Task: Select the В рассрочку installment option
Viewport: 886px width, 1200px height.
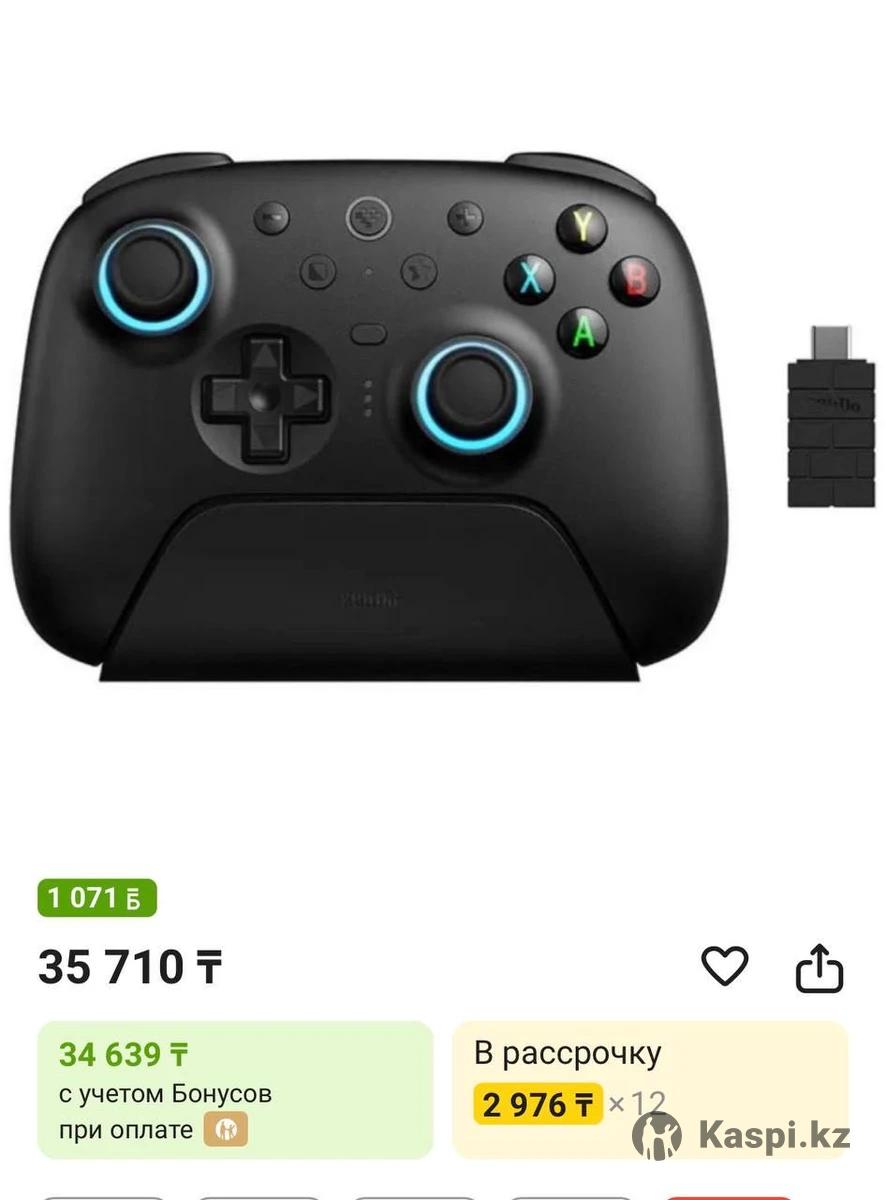Action: [x=650, y=1089]
